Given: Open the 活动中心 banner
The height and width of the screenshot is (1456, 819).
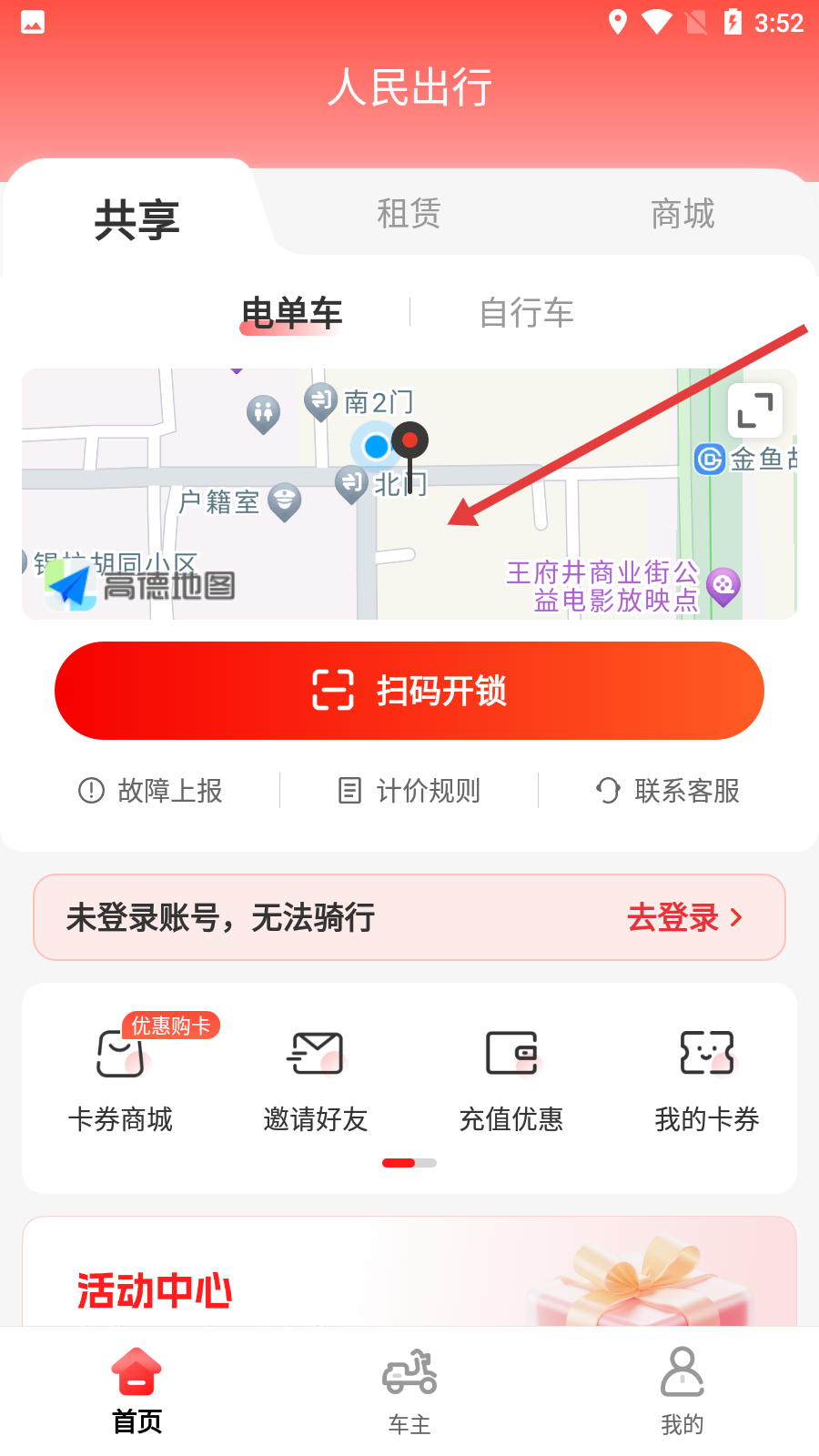Looking at the screenshot, I should pos(409,1274).
